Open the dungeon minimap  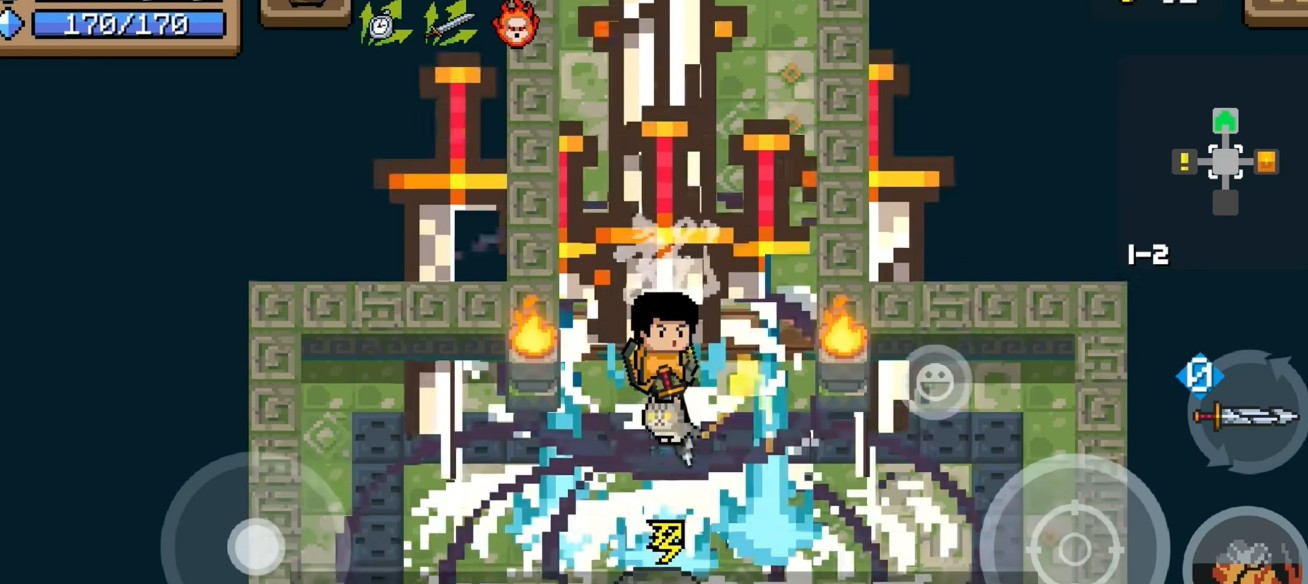tap(1224, 162)
